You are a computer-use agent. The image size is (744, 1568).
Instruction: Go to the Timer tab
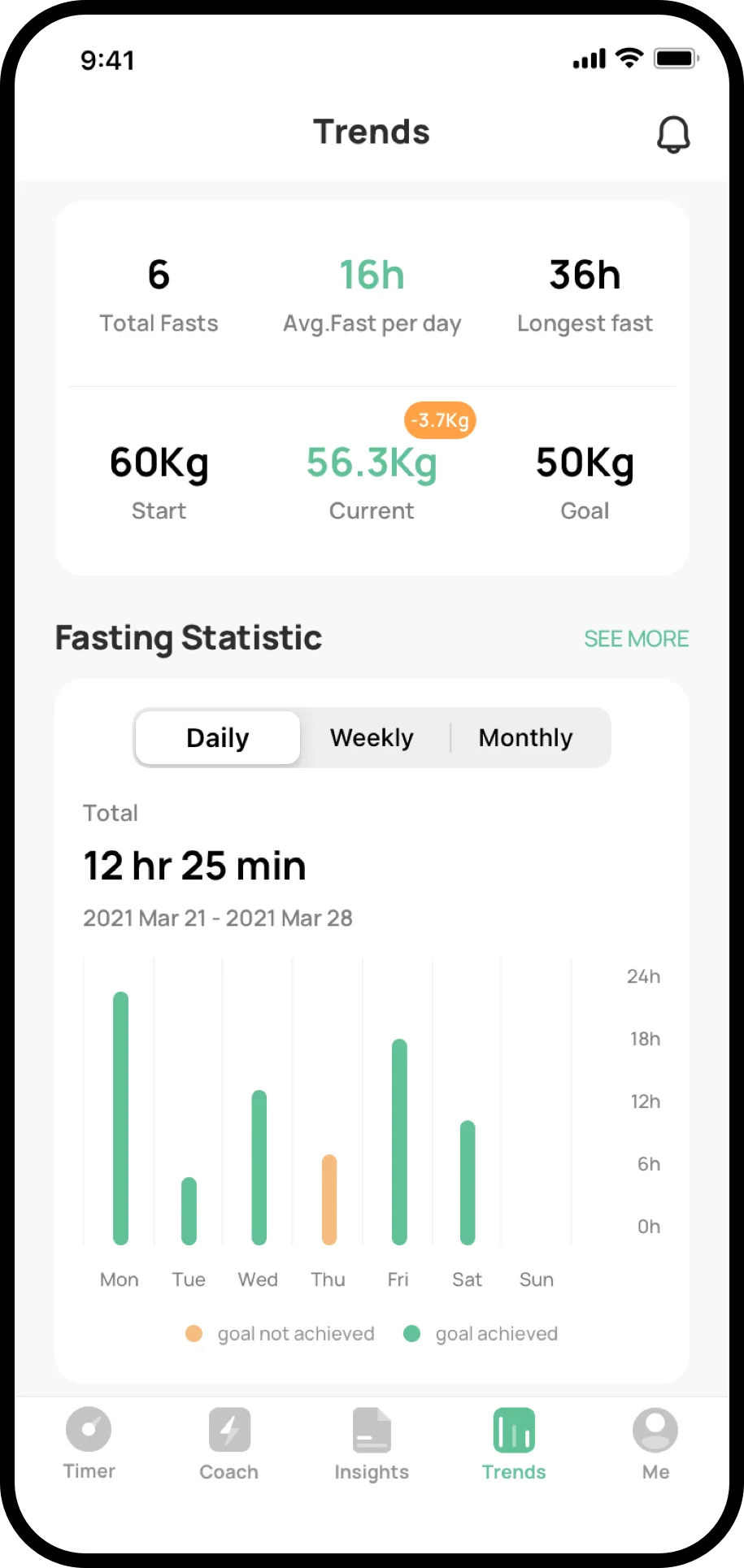coord(89,1444)
